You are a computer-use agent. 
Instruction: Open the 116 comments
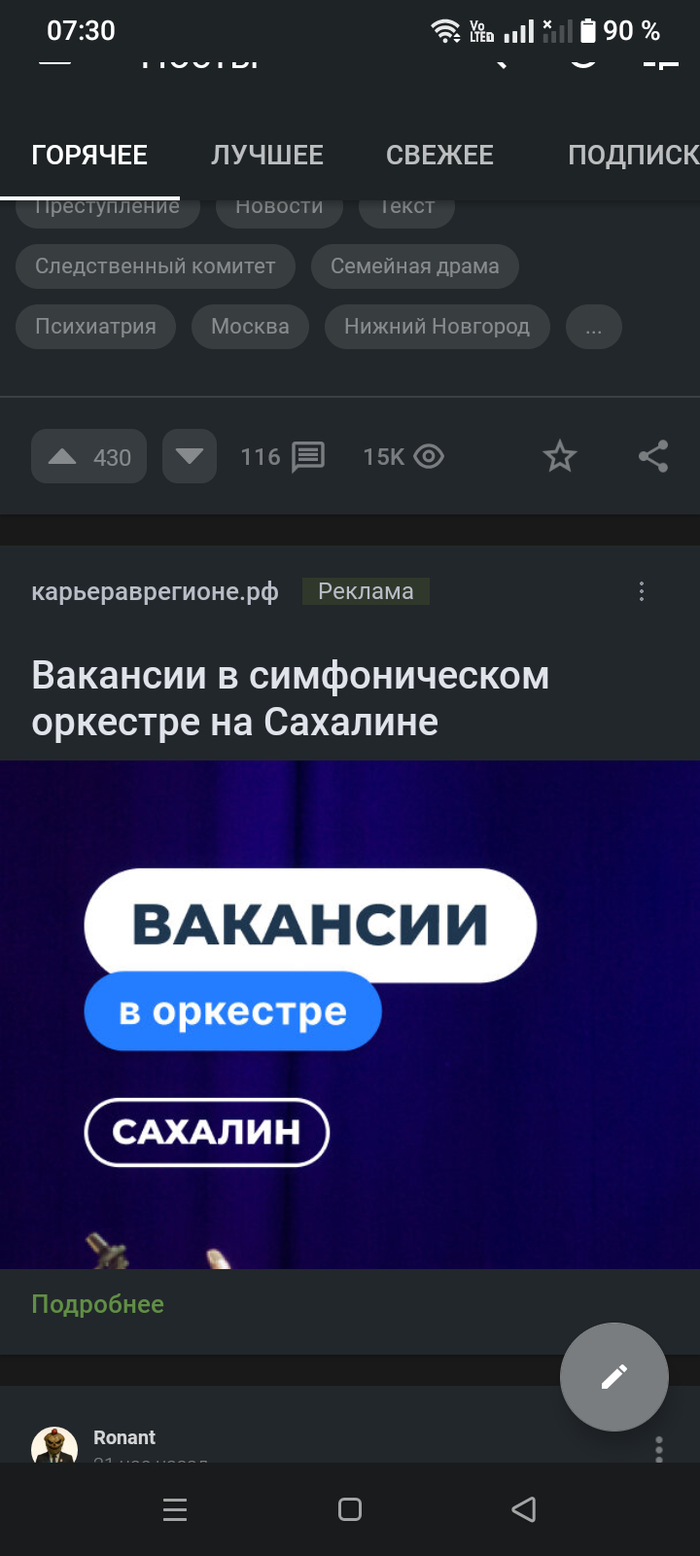pyautogui.click(x=283, y=457)
